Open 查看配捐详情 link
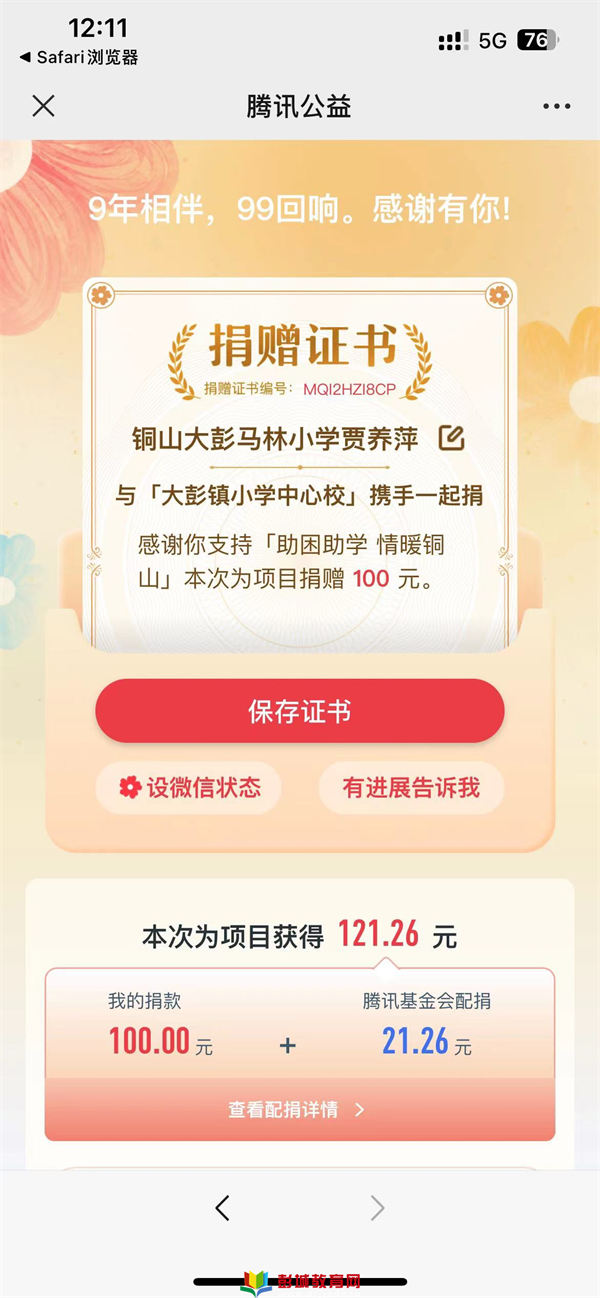600x1298 pixels. 298,1110
